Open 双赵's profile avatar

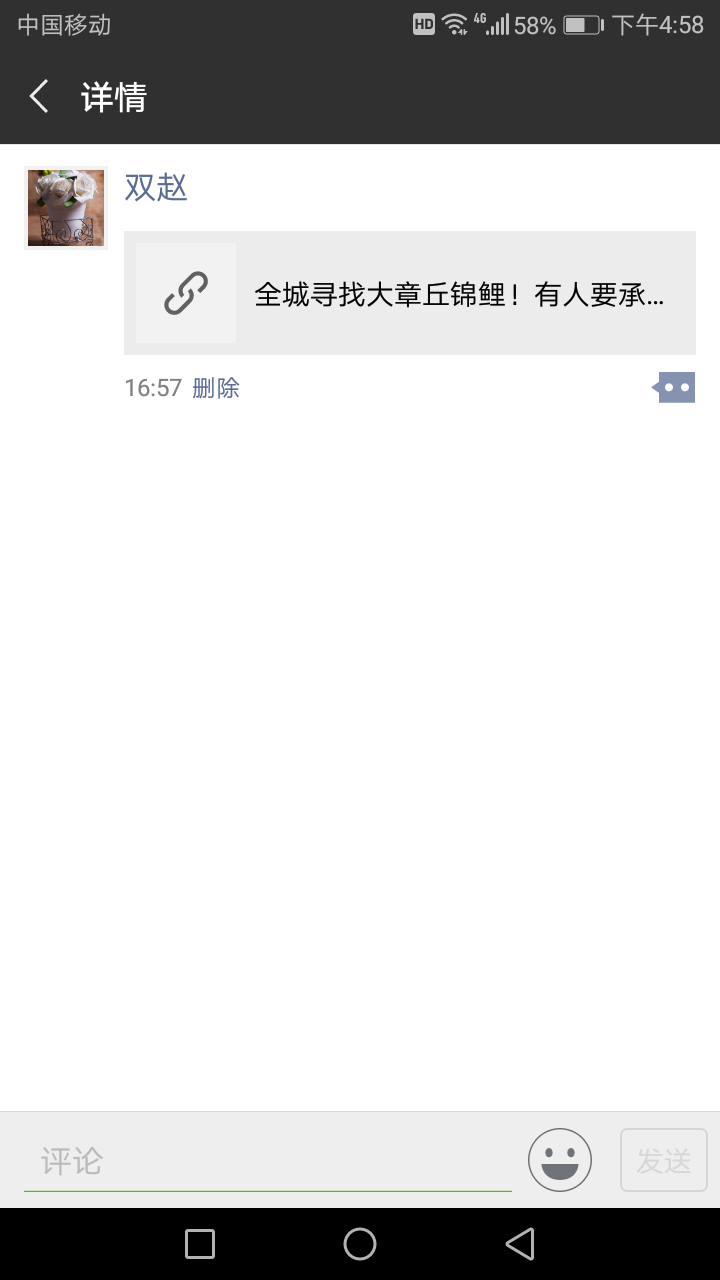coord(66,208)
